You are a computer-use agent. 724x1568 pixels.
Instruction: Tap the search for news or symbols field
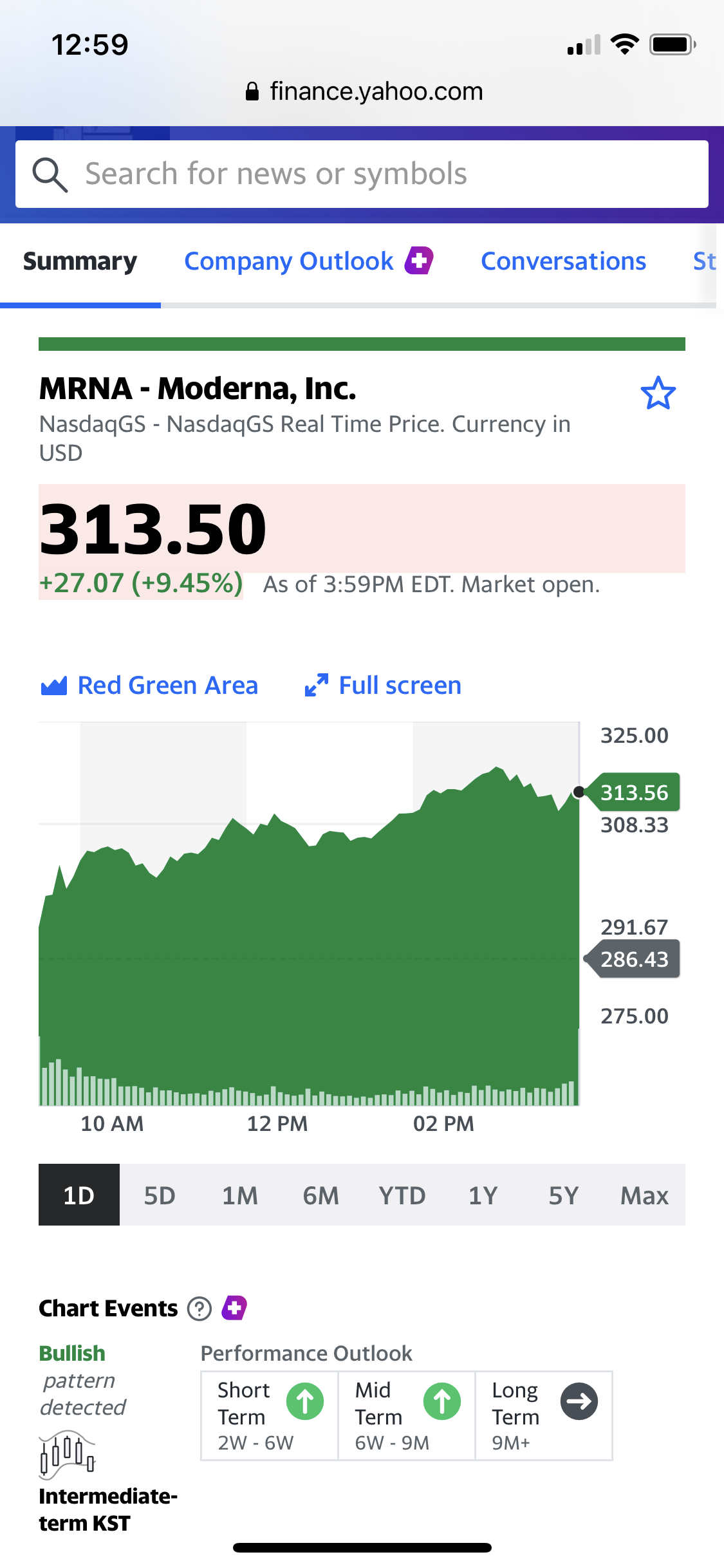360,174
